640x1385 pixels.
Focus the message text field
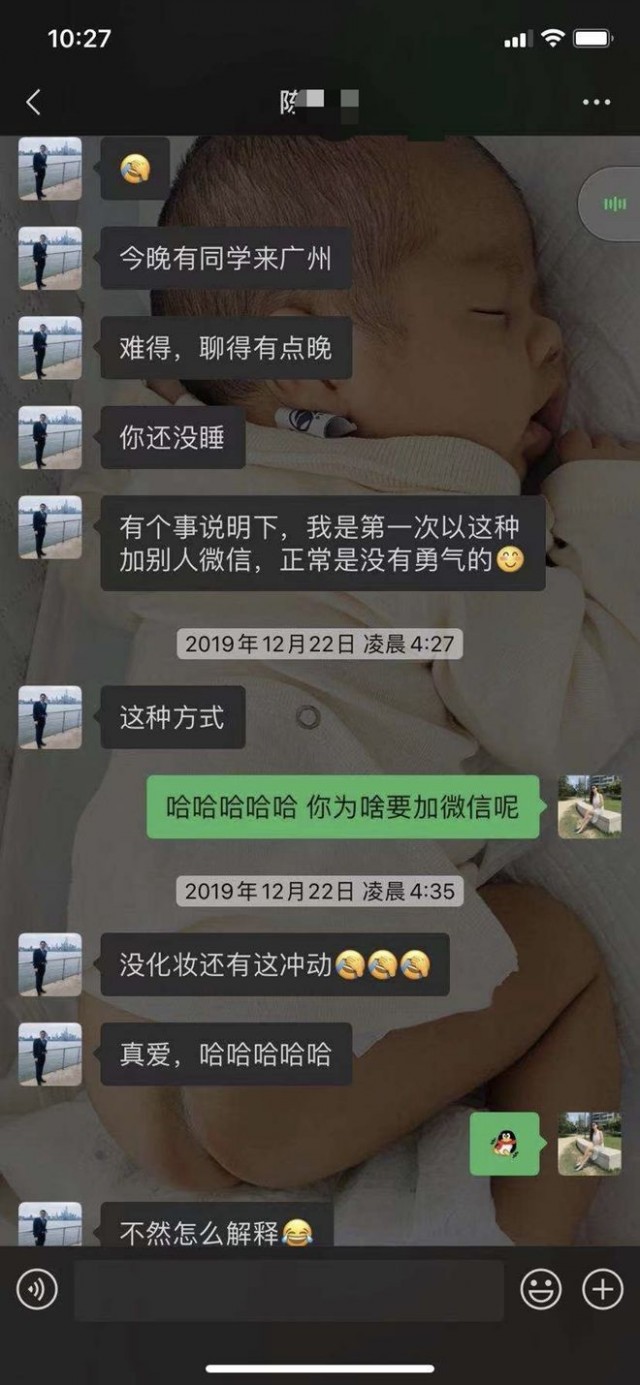tap(288, 1290)
